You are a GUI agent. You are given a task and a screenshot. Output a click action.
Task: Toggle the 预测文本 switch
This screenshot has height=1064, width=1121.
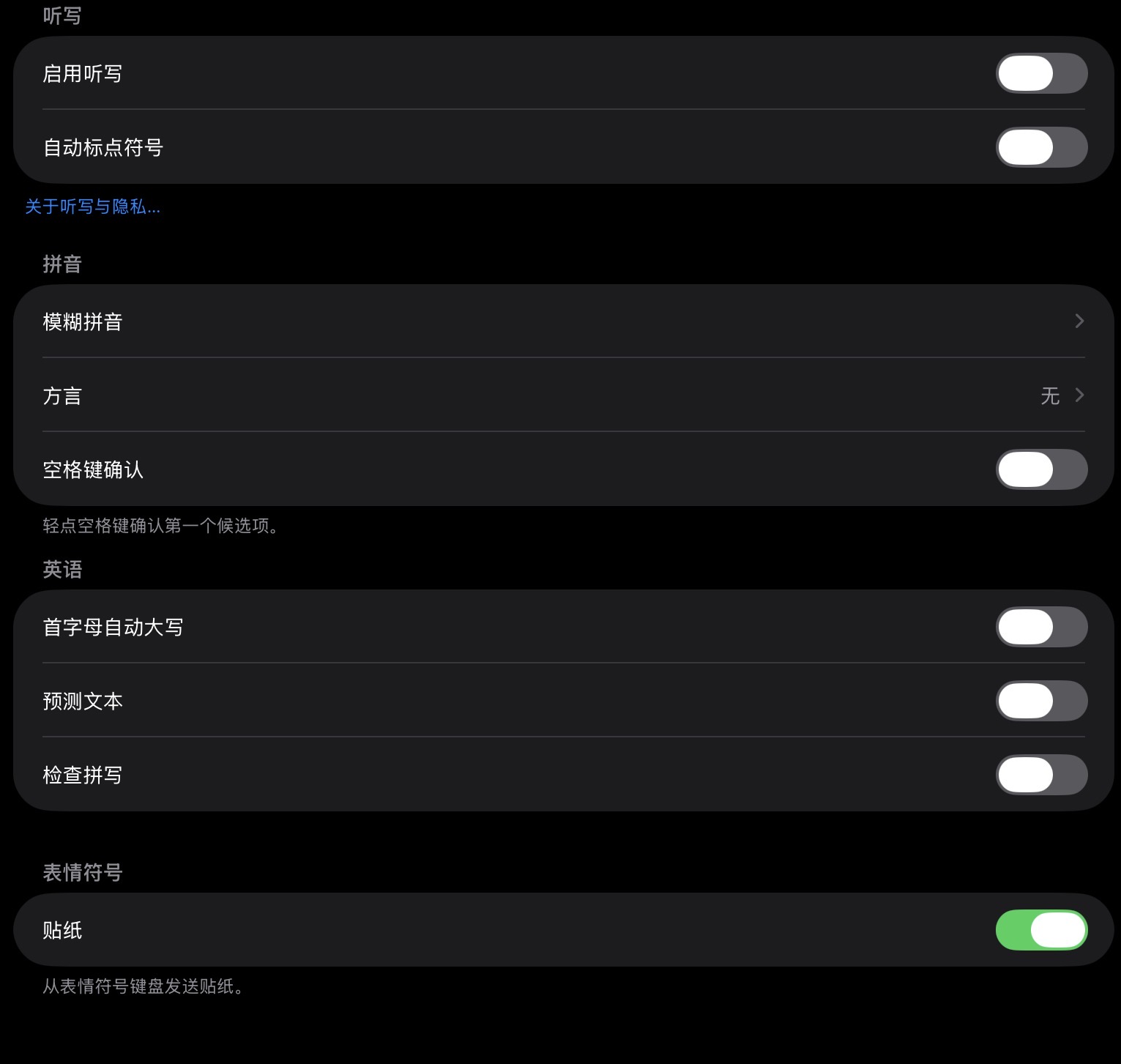click(1041, 701)
